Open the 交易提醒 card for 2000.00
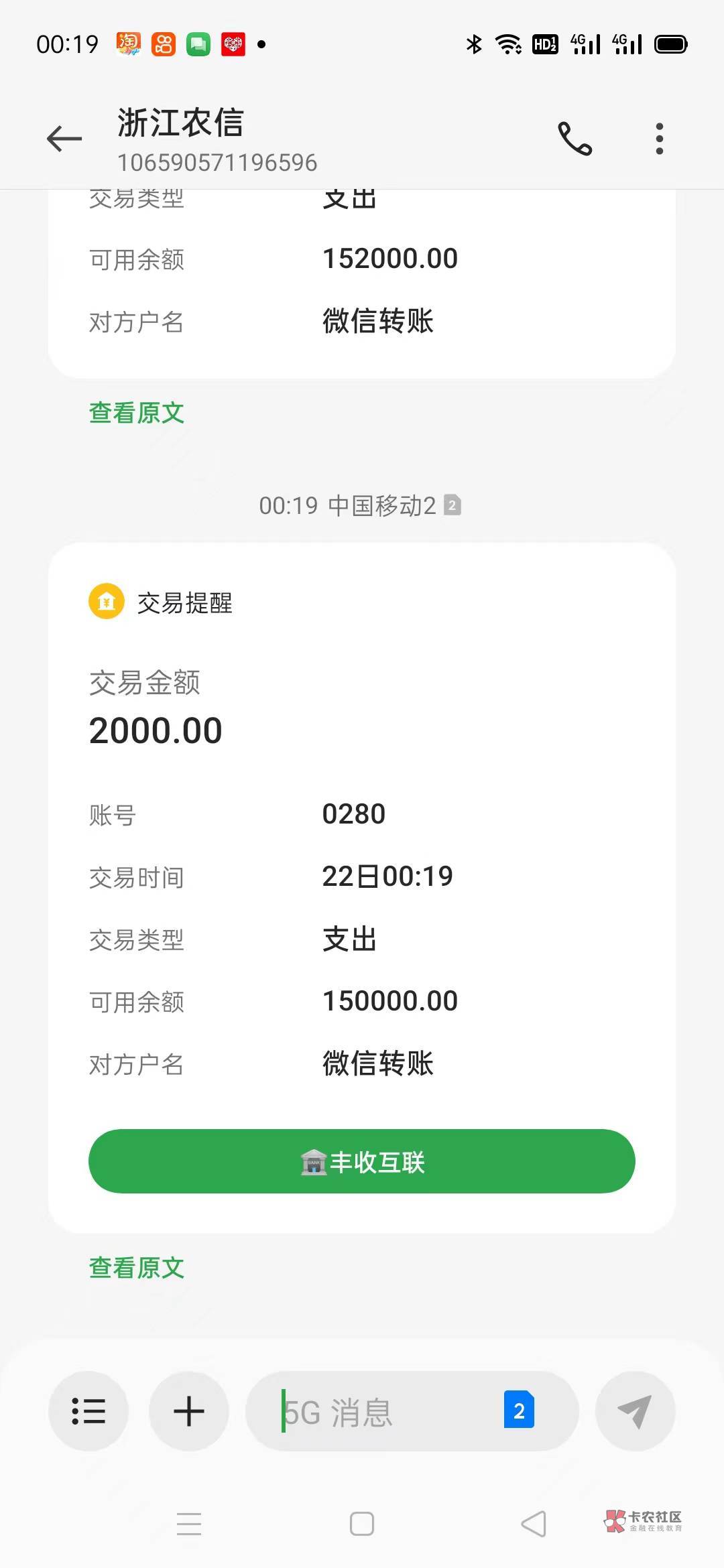The image size is (724, 1568). click(x=362, y=887)
